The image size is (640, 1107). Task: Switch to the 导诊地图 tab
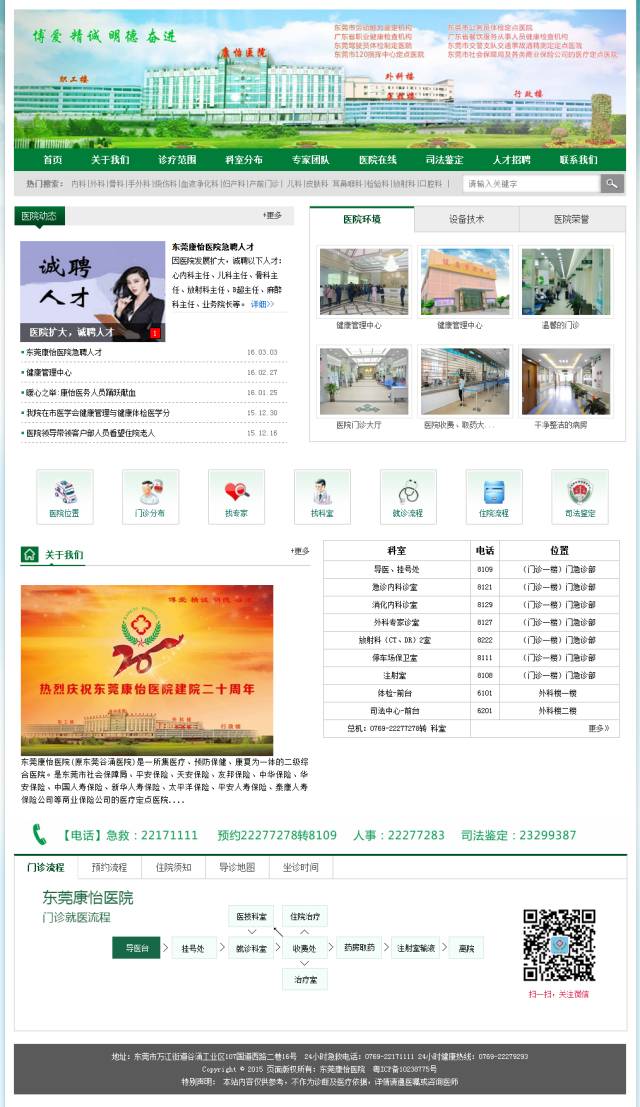tap(237, 867)
